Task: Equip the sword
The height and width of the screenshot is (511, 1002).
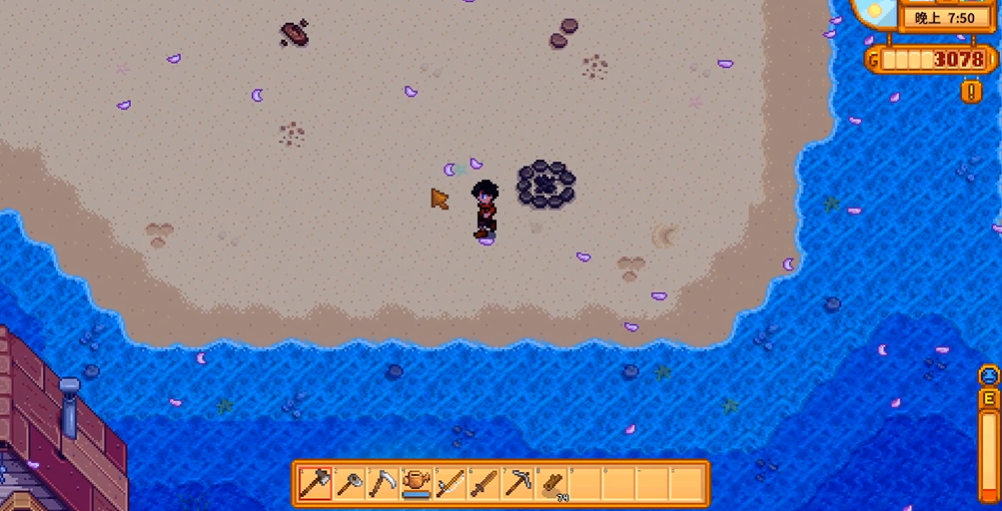Action: [484, 484]
